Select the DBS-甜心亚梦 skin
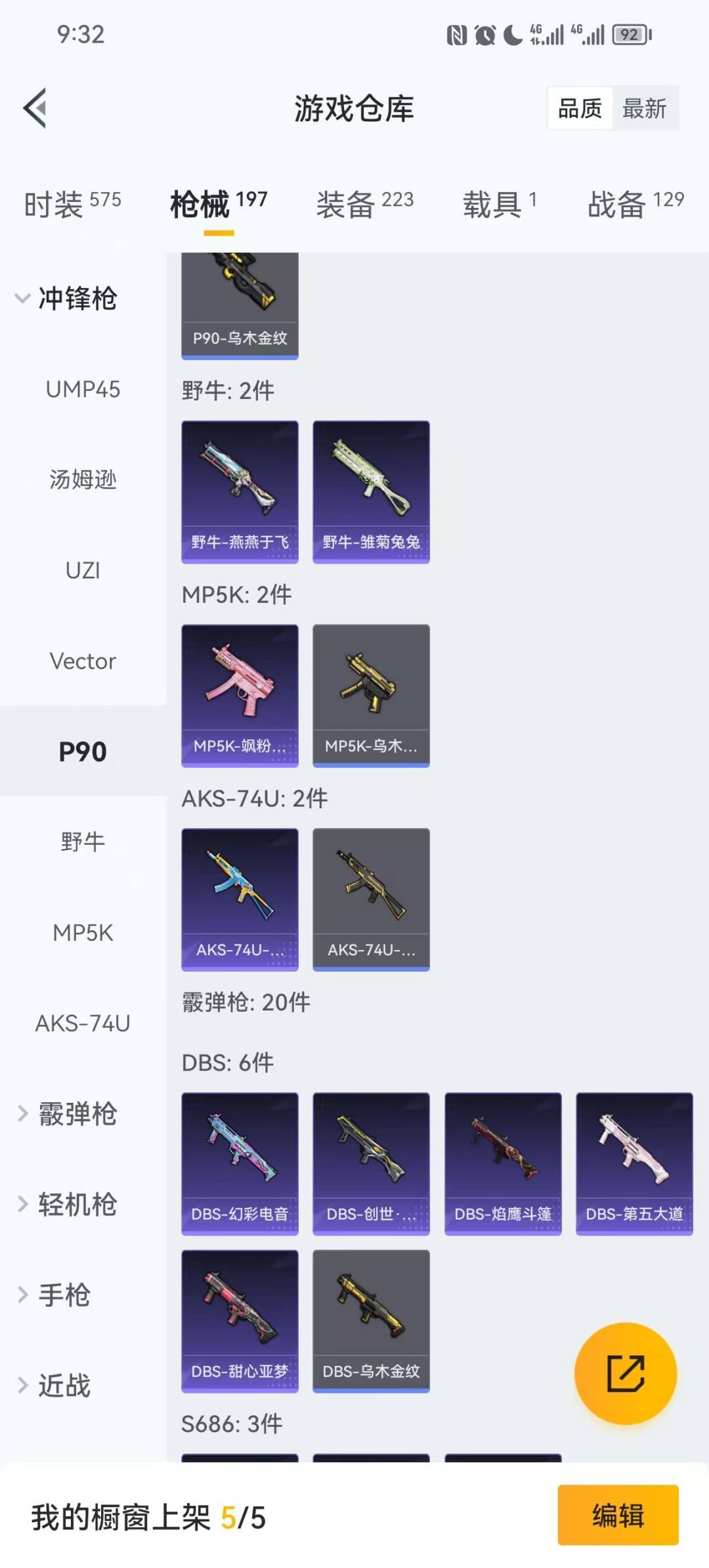The image size is (709, 1568). 239,1319
